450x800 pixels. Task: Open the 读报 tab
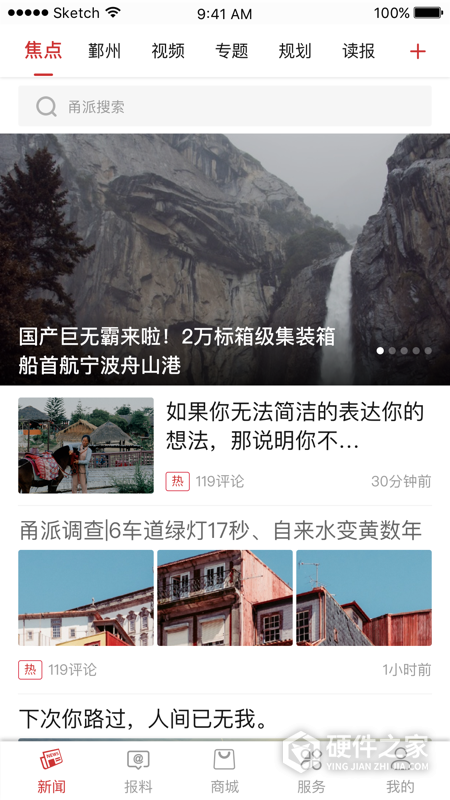(x=359, y=52)
